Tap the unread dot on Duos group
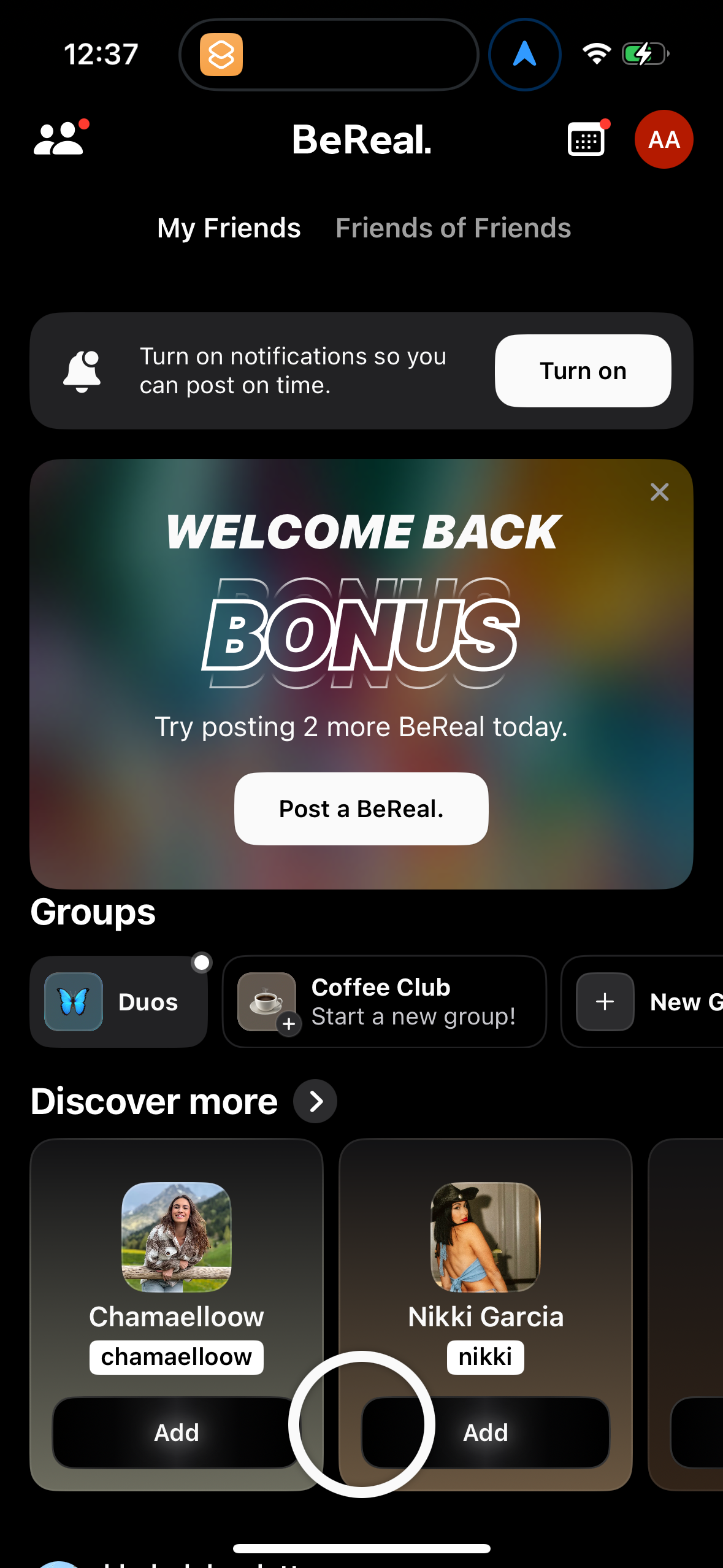Screen dimensions: 723x1568 point(202,963)
